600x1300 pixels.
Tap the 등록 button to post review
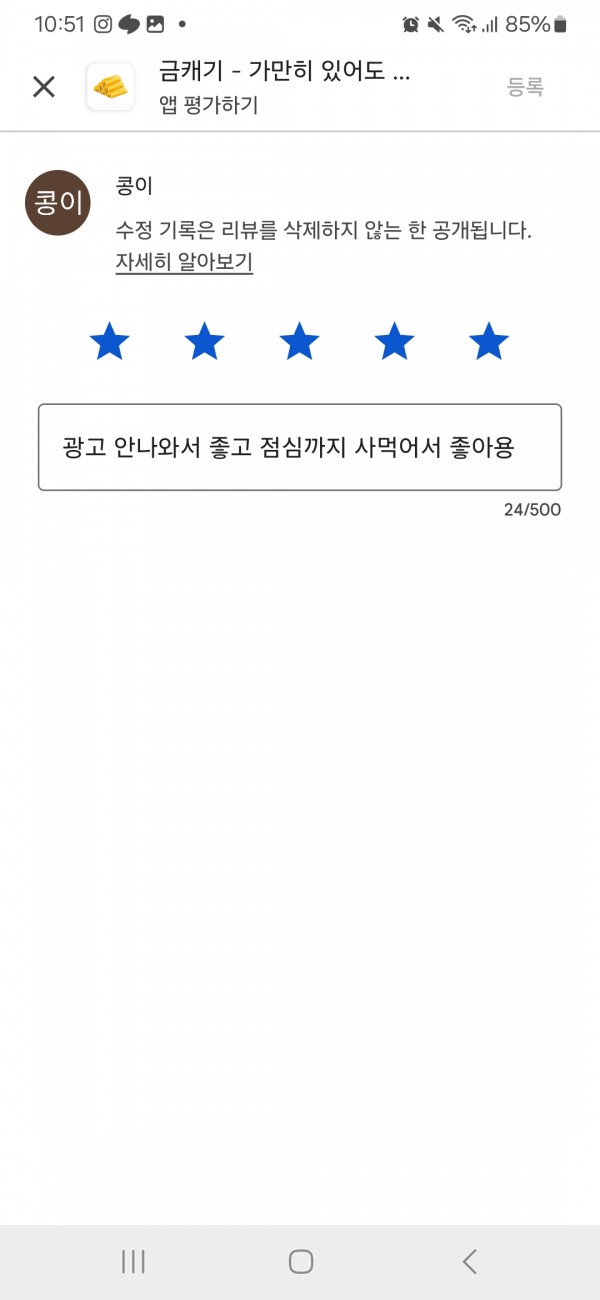(525, 87)
